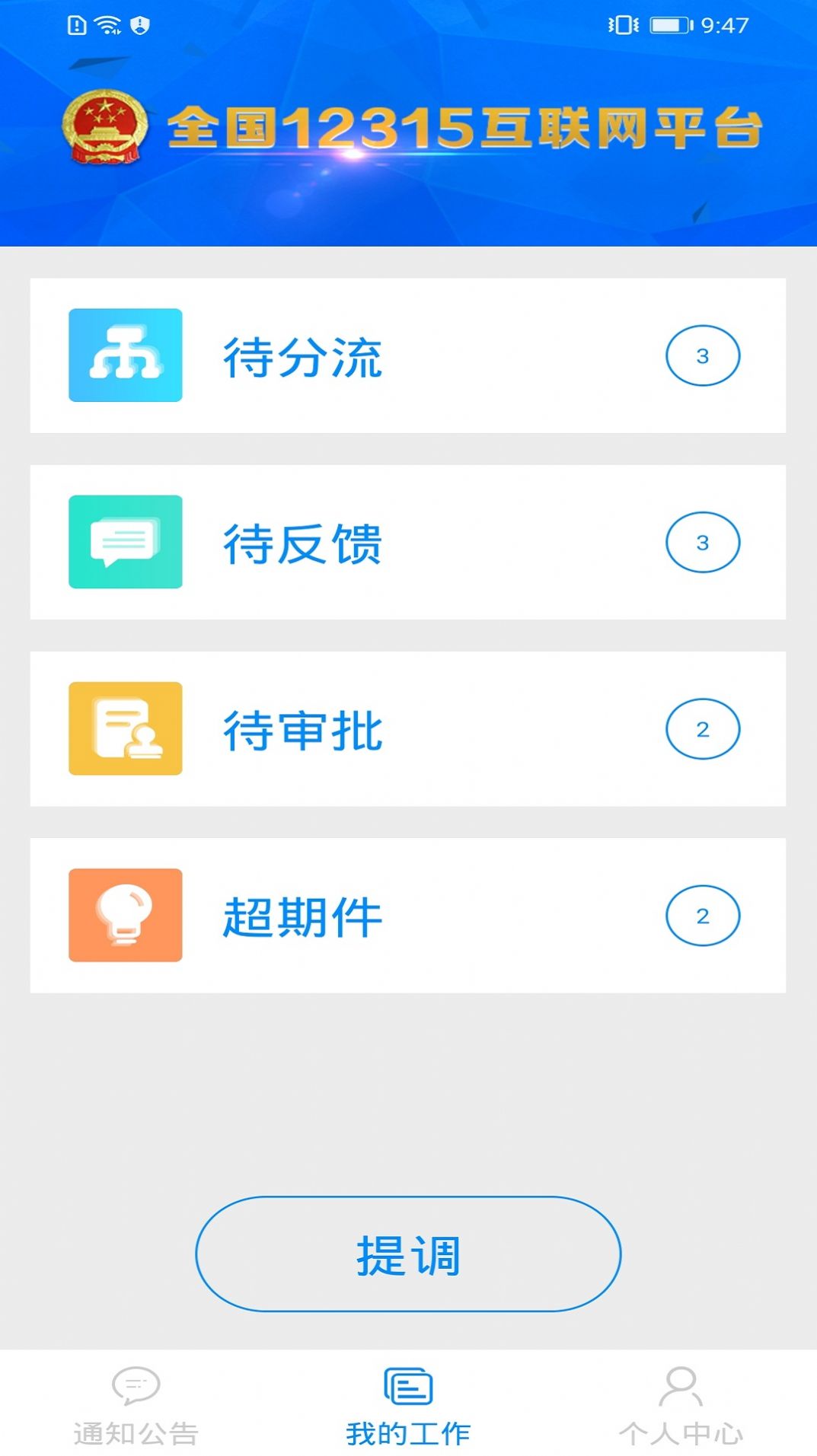
Task: Click the green 待反馈 message bubble icon
Action: (126, 542)
